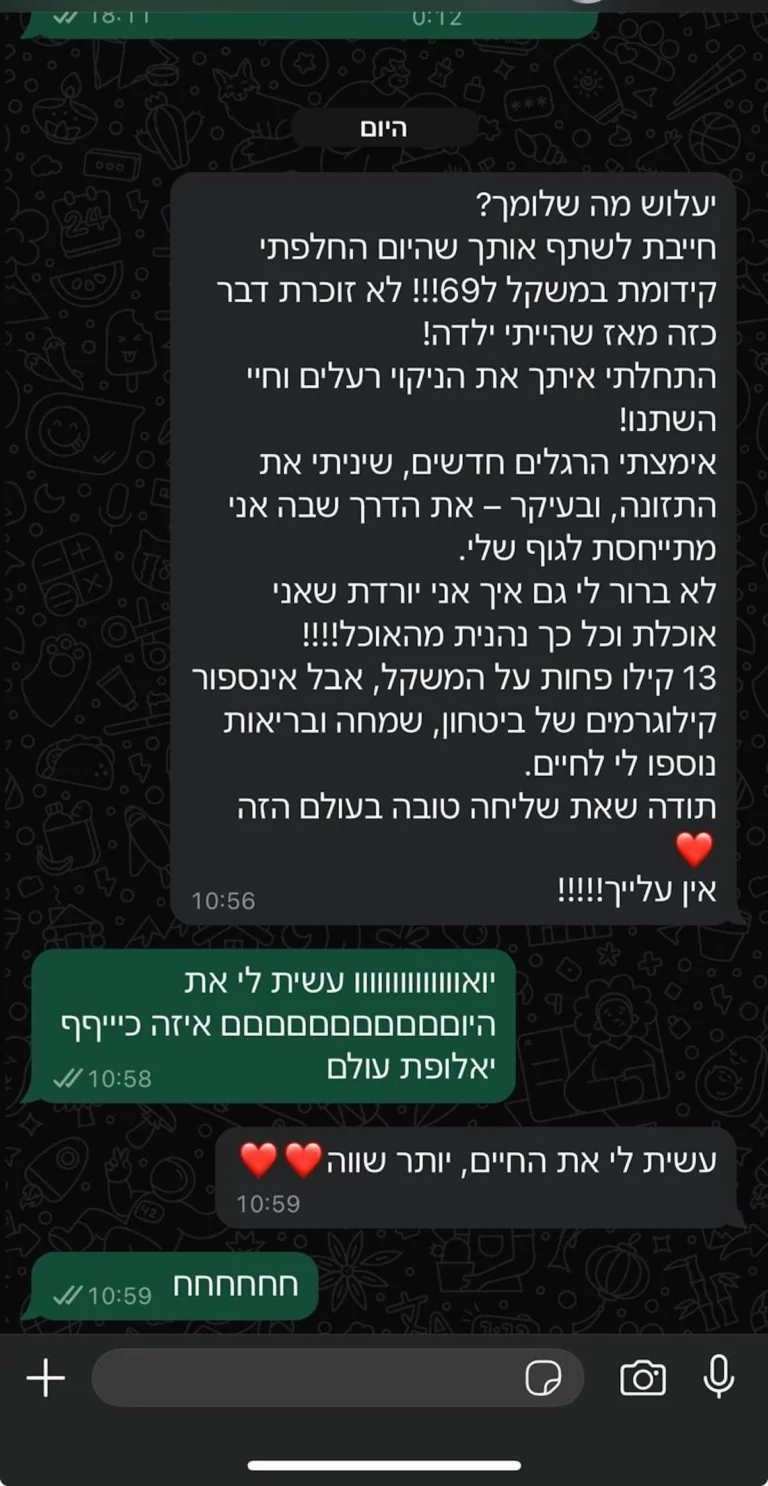This screenshot has width=768, height=1486.
Task: Tap the message text field
Action: (300, 1378)
